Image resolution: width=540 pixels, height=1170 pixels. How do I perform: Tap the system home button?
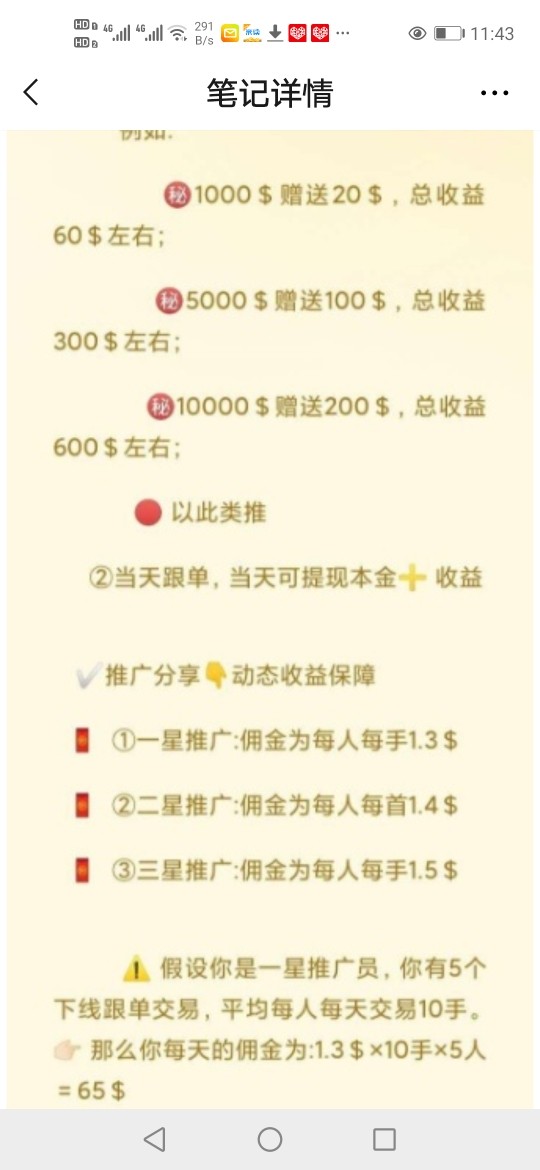[270, 1139]
